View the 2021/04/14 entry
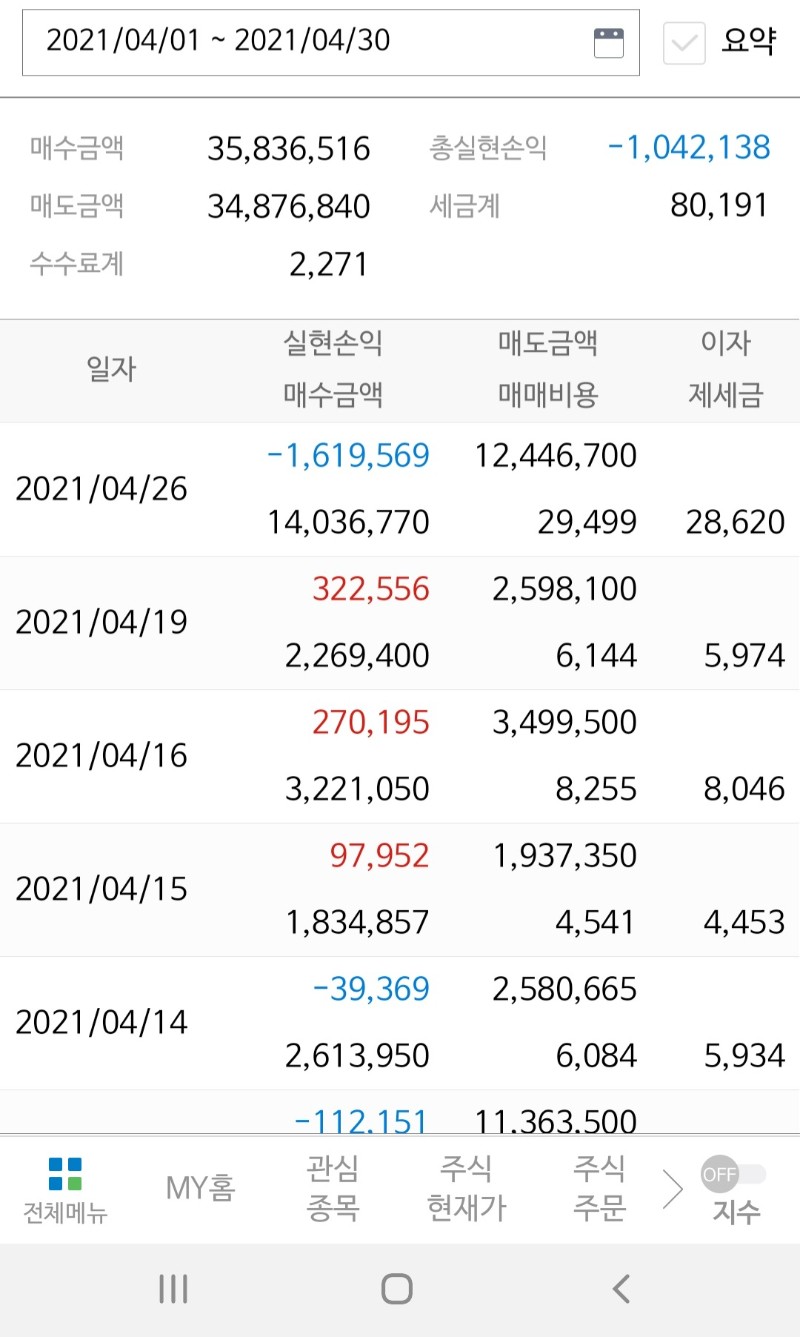Viewport: 800px width, 1337px height. (x=400, y=1023)
